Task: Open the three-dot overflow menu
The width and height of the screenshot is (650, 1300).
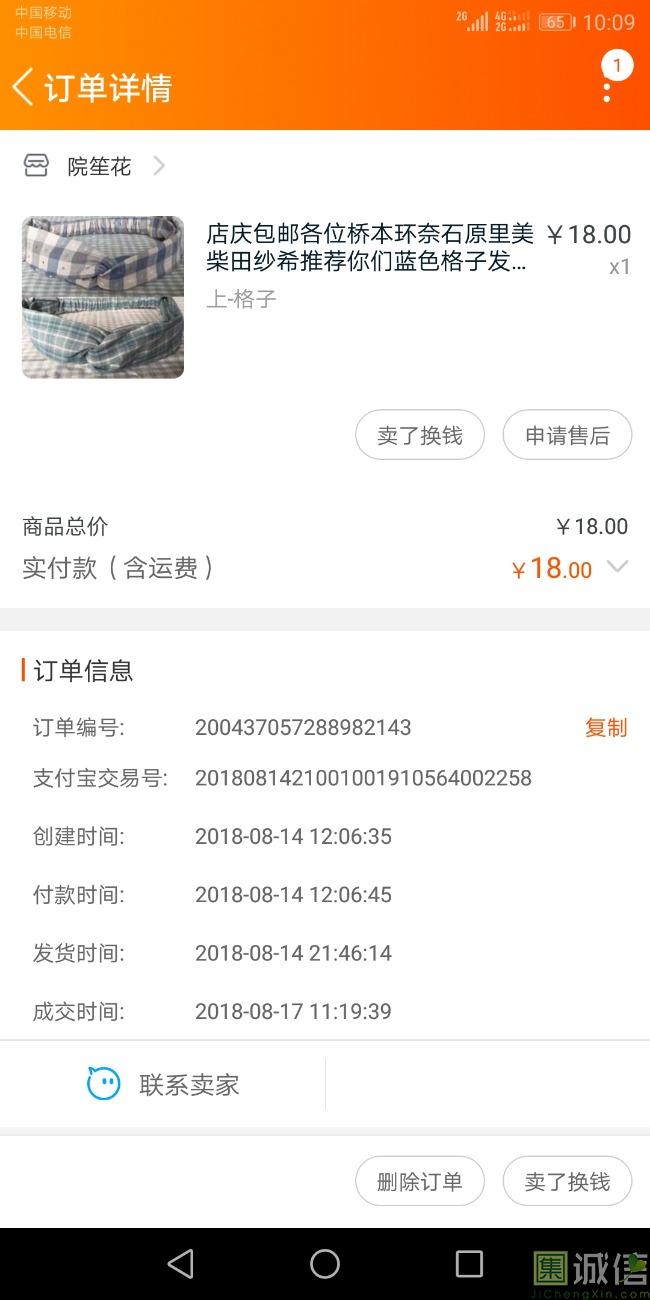Action: coord(607,88)
